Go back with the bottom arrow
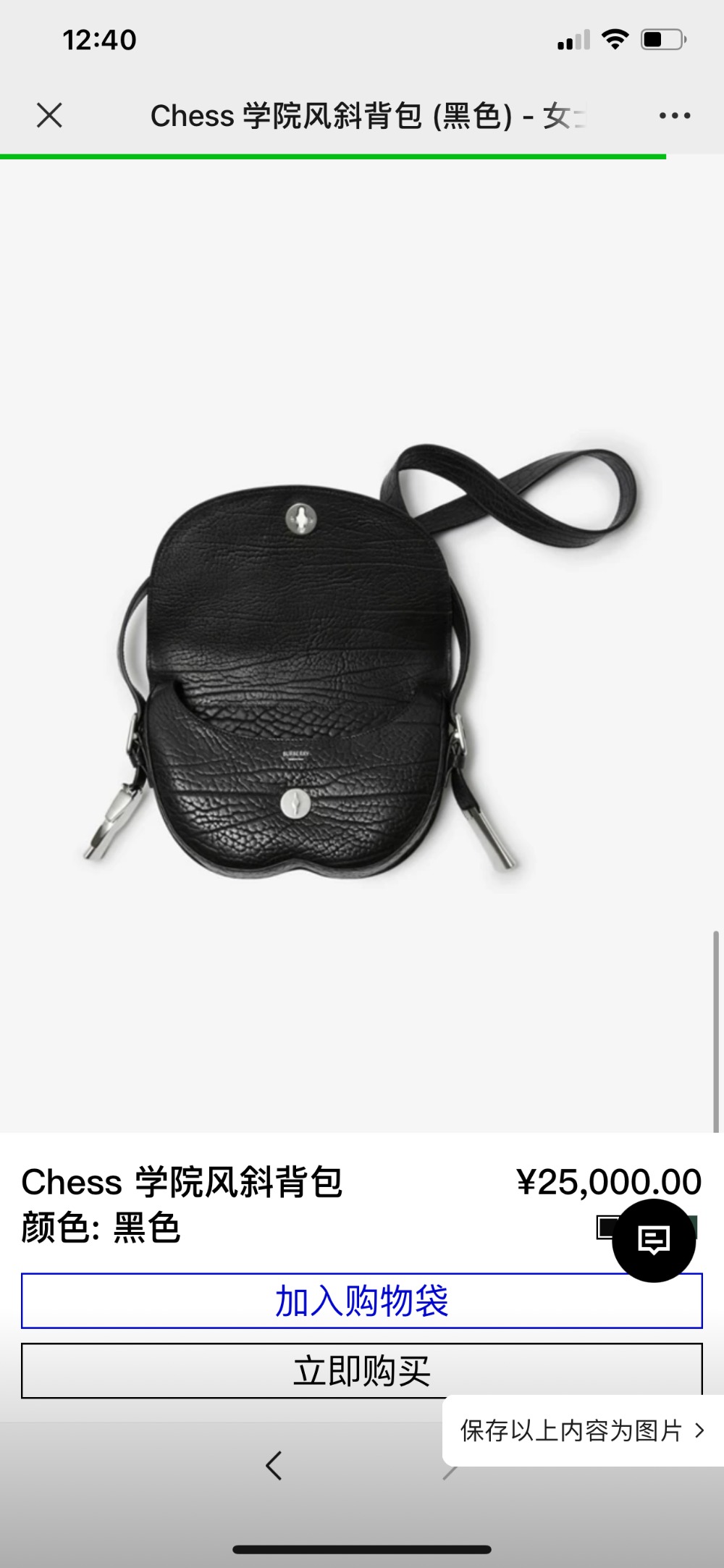 click(274, 1465)
